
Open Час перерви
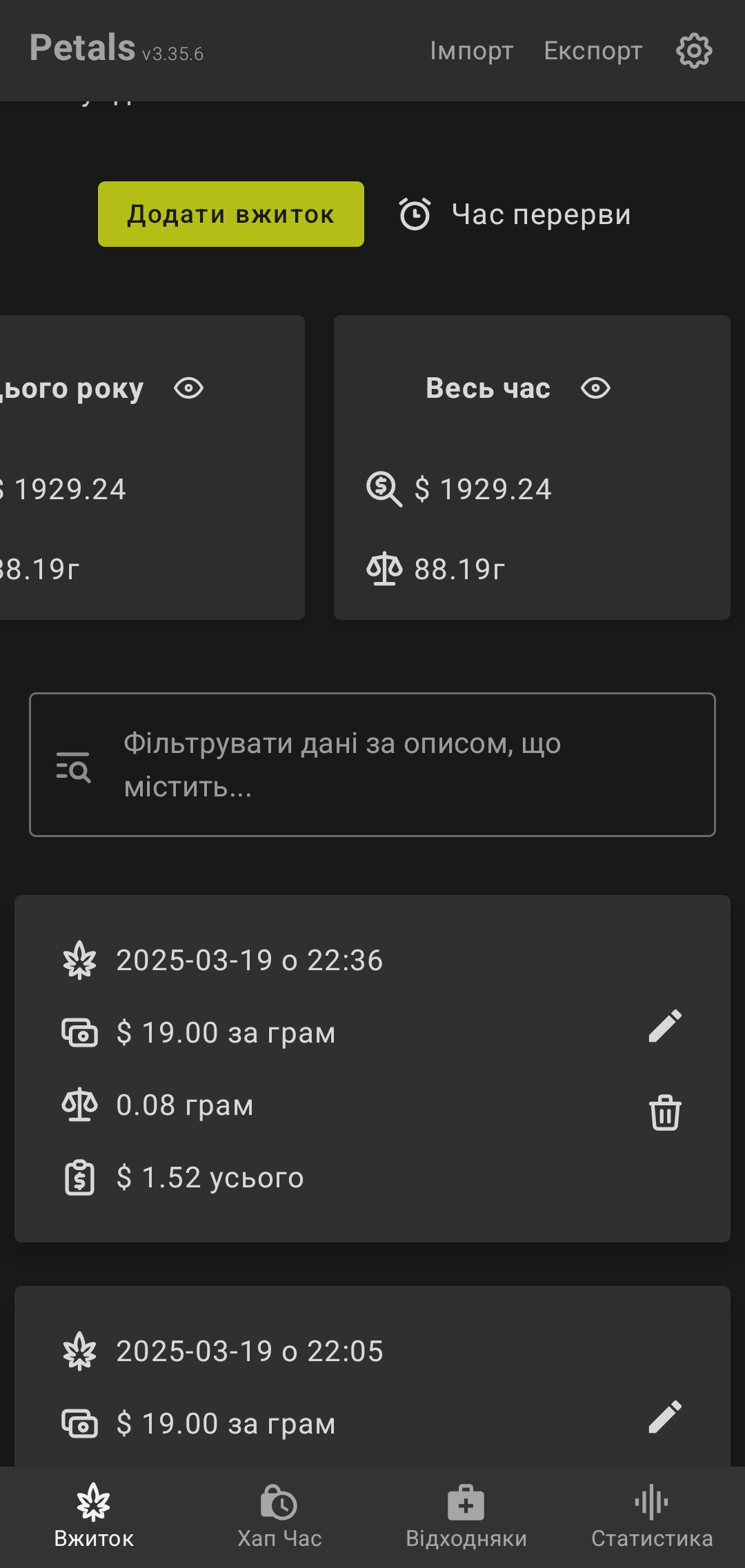(515, 214)
